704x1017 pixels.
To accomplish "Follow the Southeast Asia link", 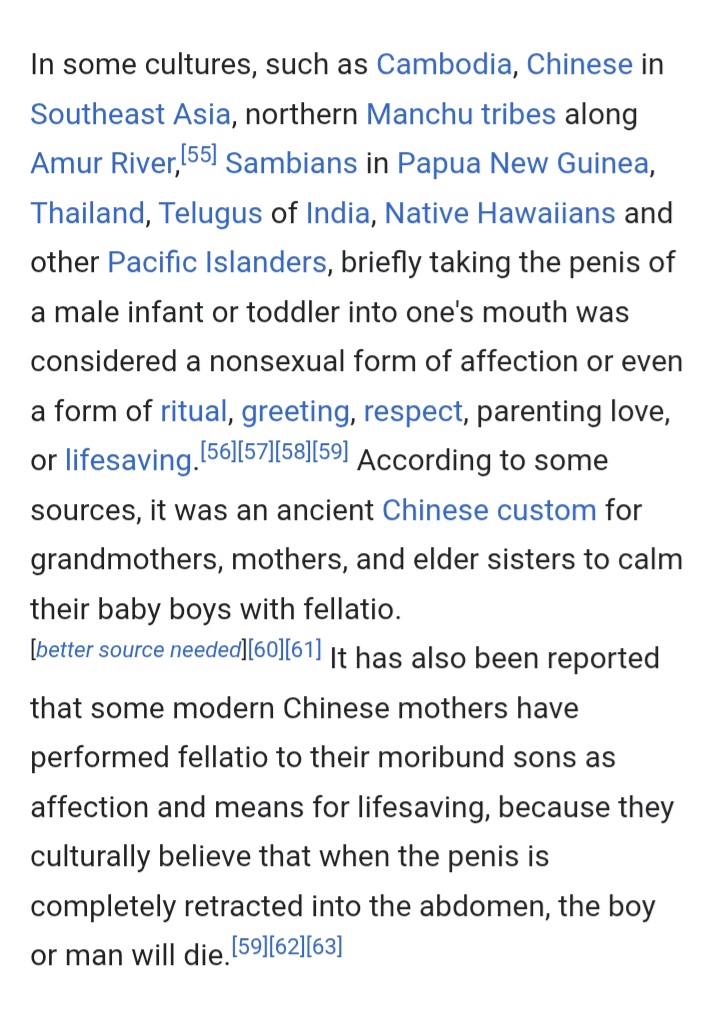I will click(130, 114).
